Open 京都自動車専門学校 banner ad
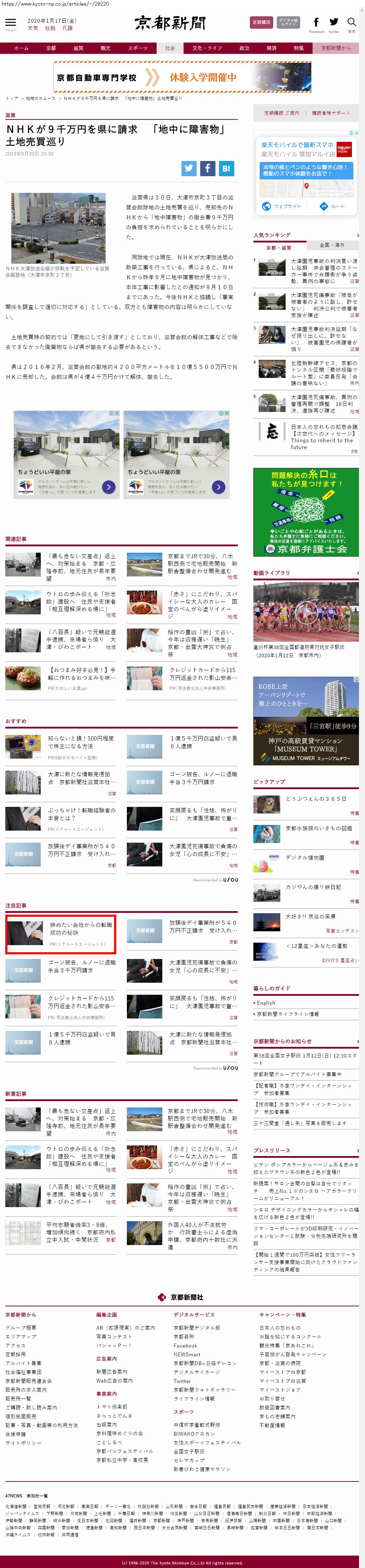Viewport: 365px width, 1568px height. click(182, 77)
